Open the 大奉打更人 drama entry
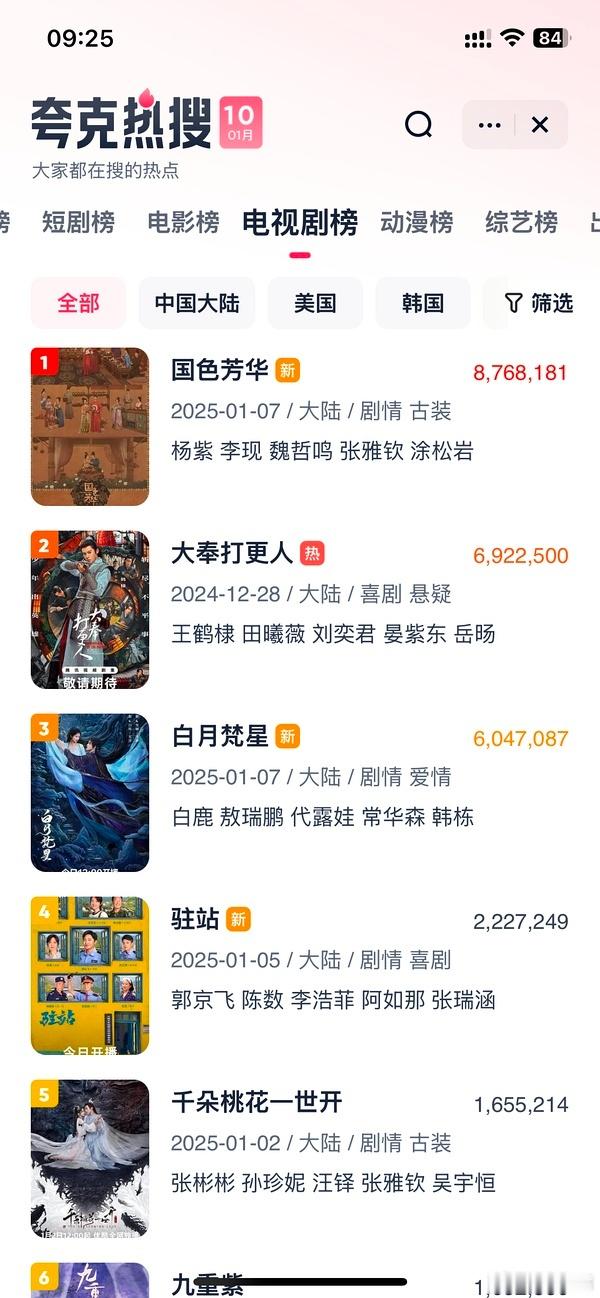The width and height of the screenshot is (600, 1298). [x=300, y=610]
